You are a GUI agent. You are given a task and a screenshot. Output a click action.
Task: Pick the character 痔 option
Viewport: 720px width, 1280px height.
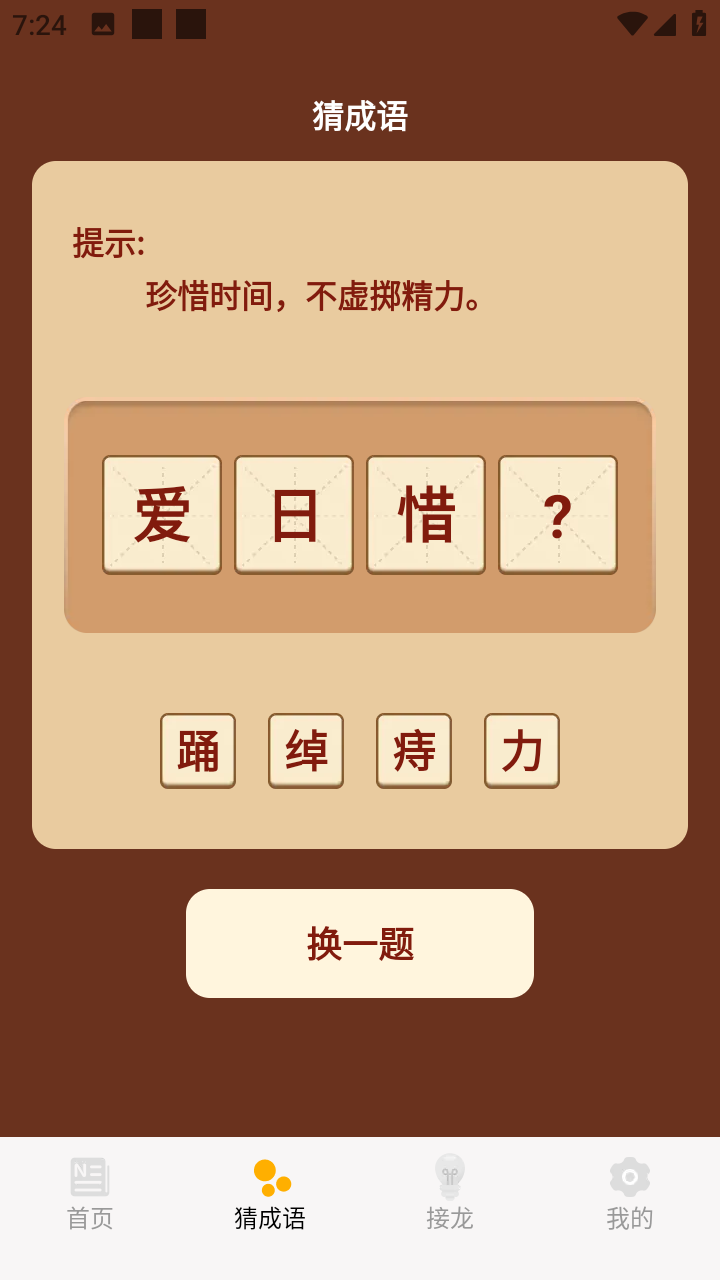(x=414, y=750)
